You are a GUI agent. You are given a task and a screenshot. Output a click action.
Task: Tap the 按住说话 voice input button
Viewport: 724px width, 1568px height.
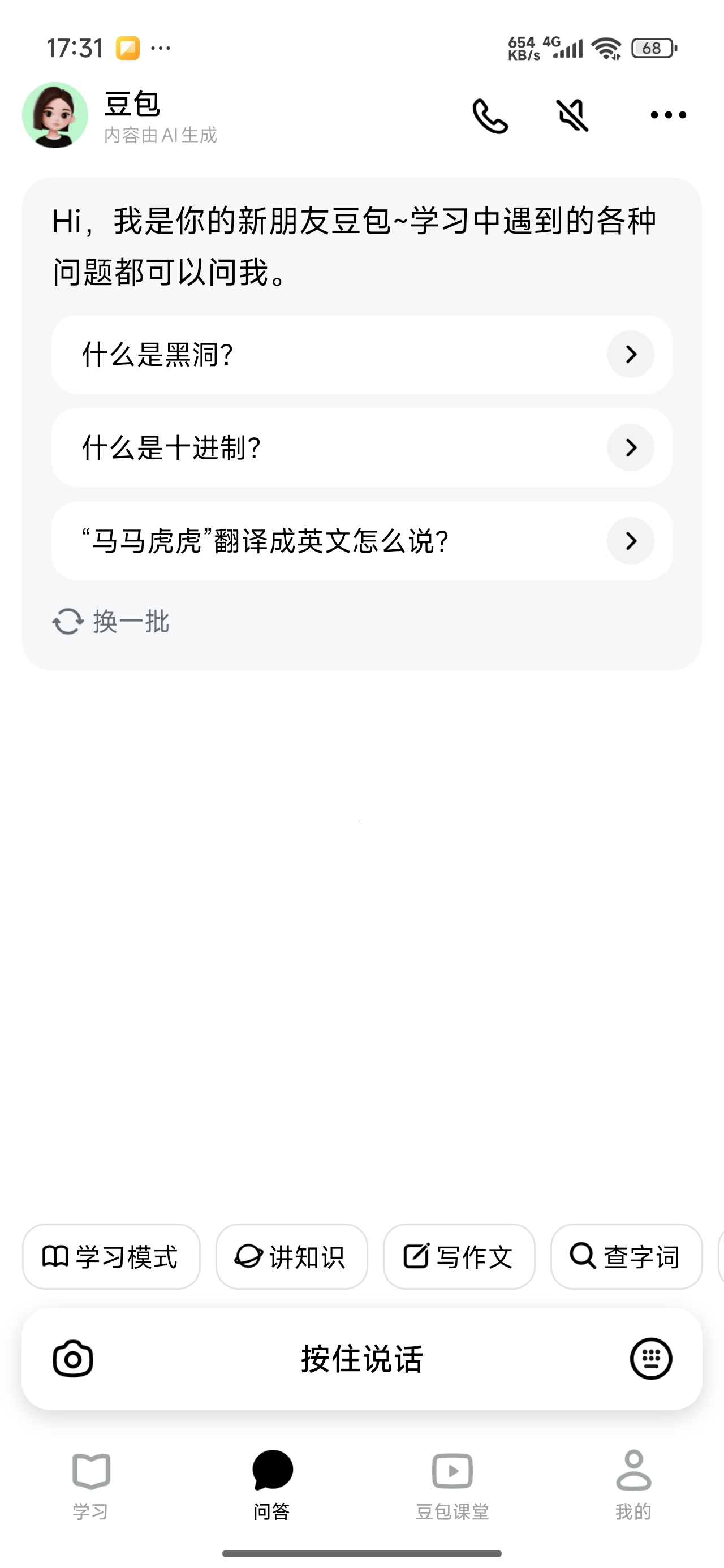(x=361, y=1359)
